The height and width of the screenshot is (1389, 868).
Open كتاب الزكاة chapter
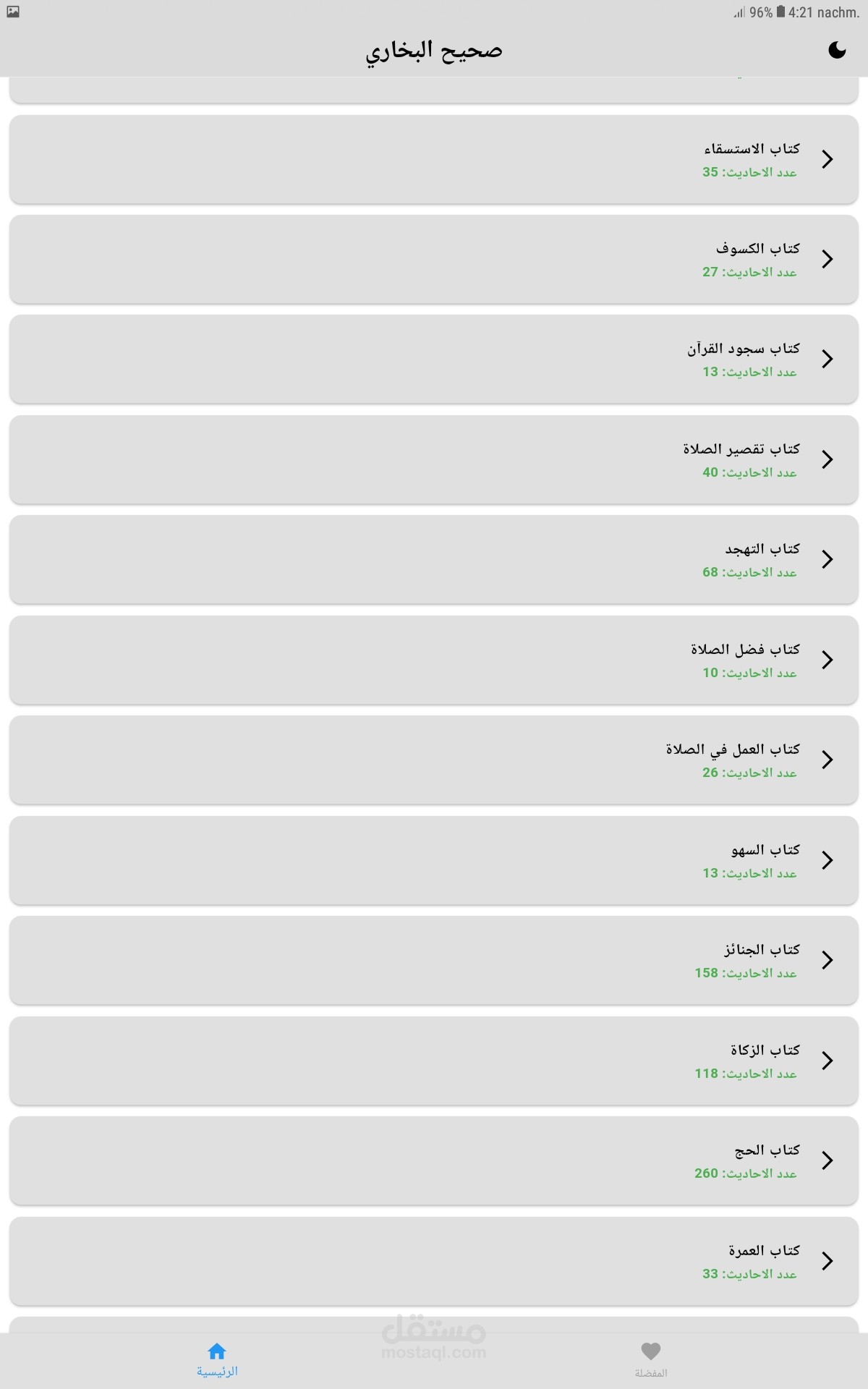(434, 1061)
